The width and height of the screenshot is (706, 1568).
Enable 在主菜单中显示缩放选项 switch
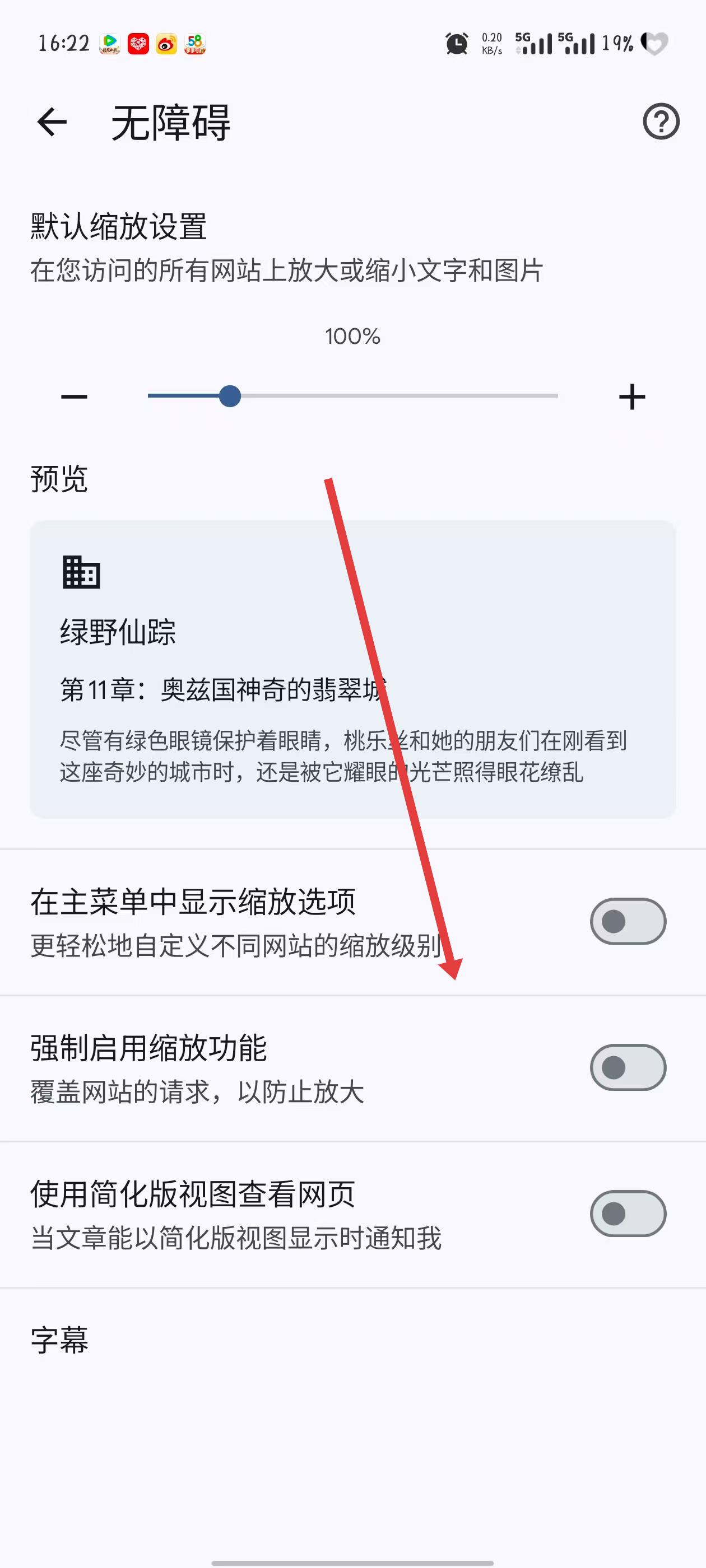pyautogui.click(x=628, y=921)
